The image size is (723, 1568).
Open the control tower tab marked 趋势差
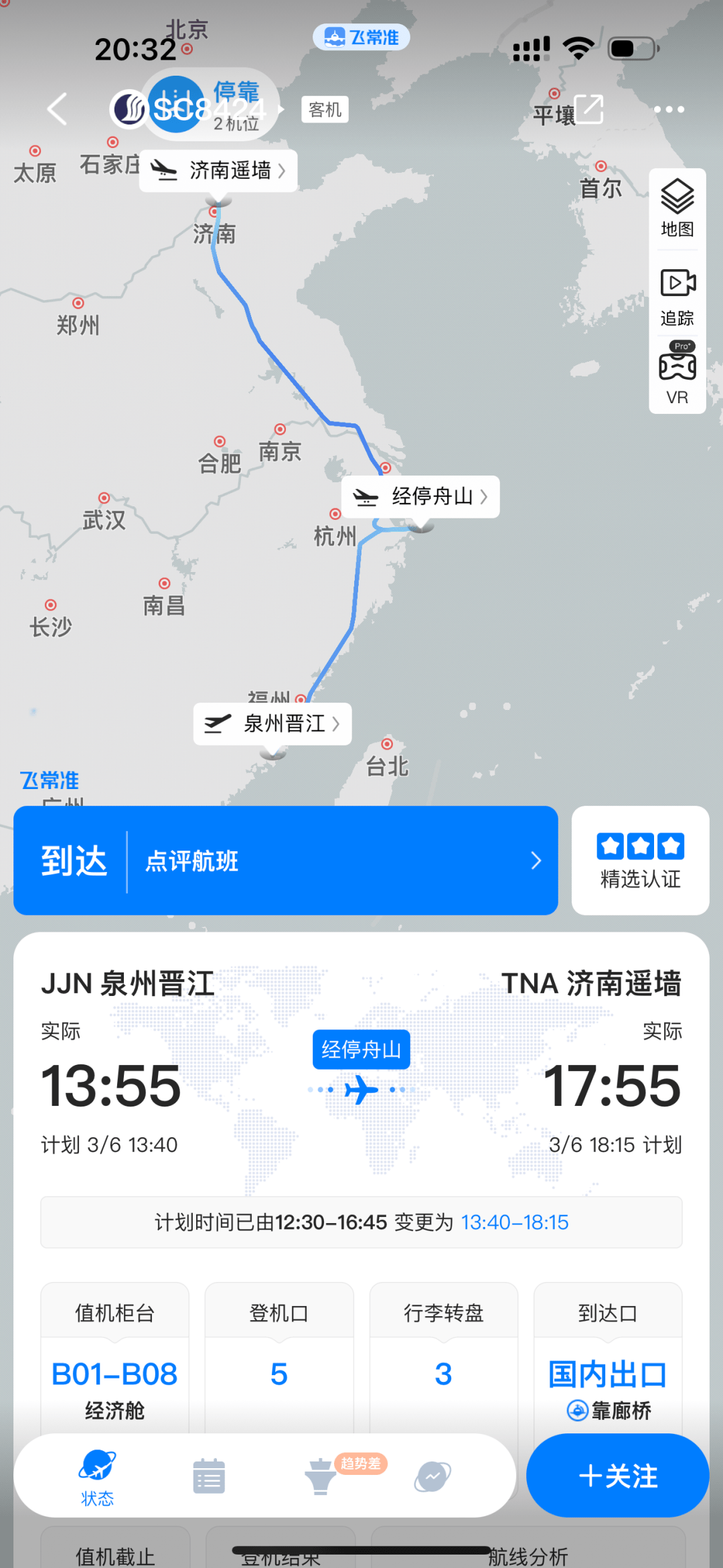click(321, 1476)
